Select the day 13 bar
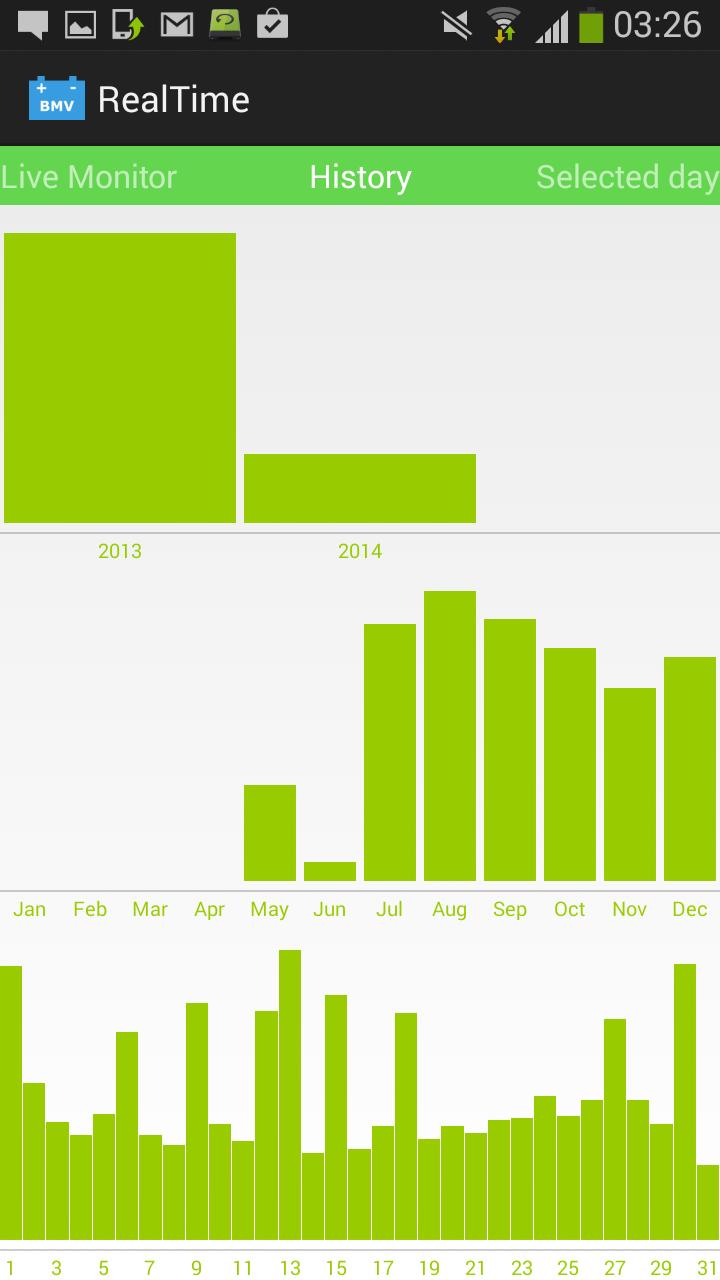 [290, 1095]
